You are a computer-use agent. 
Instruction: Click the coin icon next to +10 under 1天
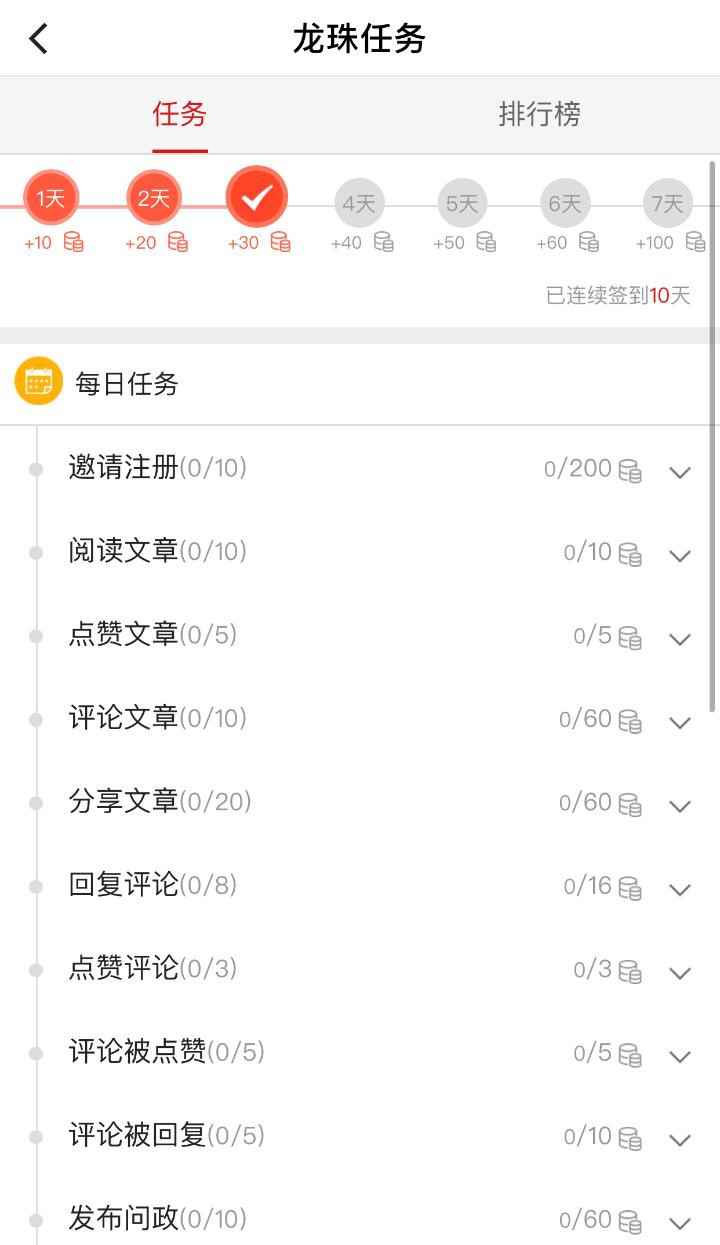pyautogui.click(x=73, y=242)
